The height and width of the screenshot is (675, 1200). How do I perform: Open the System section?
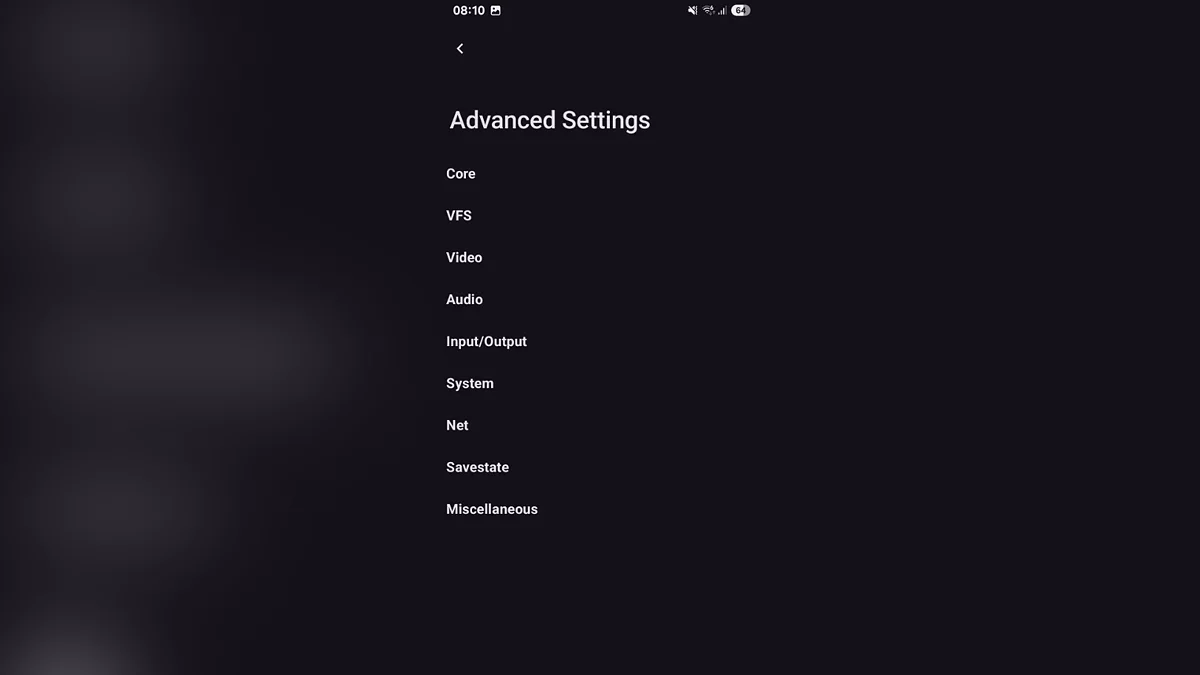click(x=470, y=384)
